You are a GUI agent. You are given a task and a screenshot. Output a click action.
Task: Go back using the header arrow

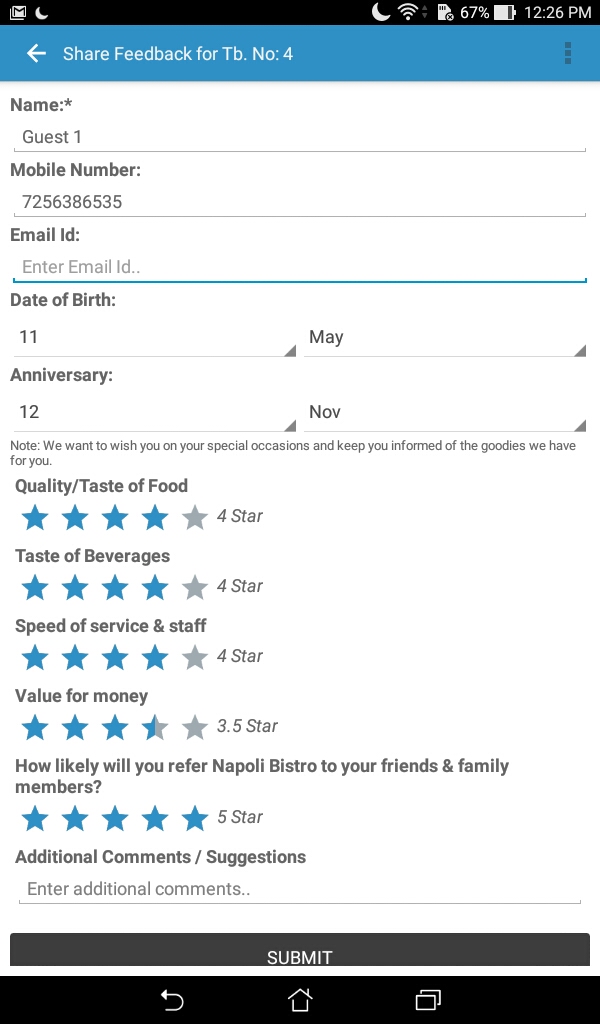(x=36, y=54)
